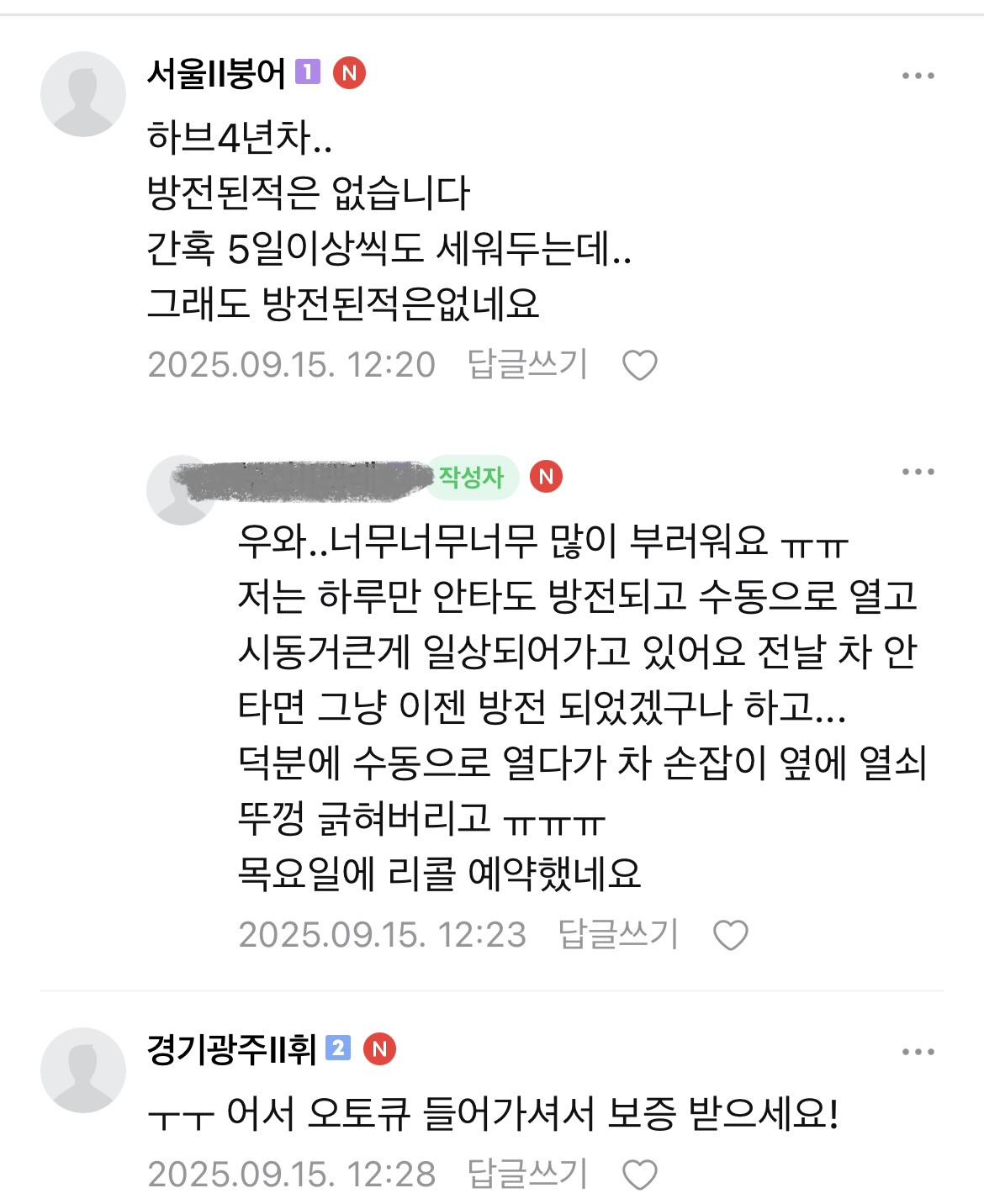Like the 작성자 reply from 12:23

[730, 935]
